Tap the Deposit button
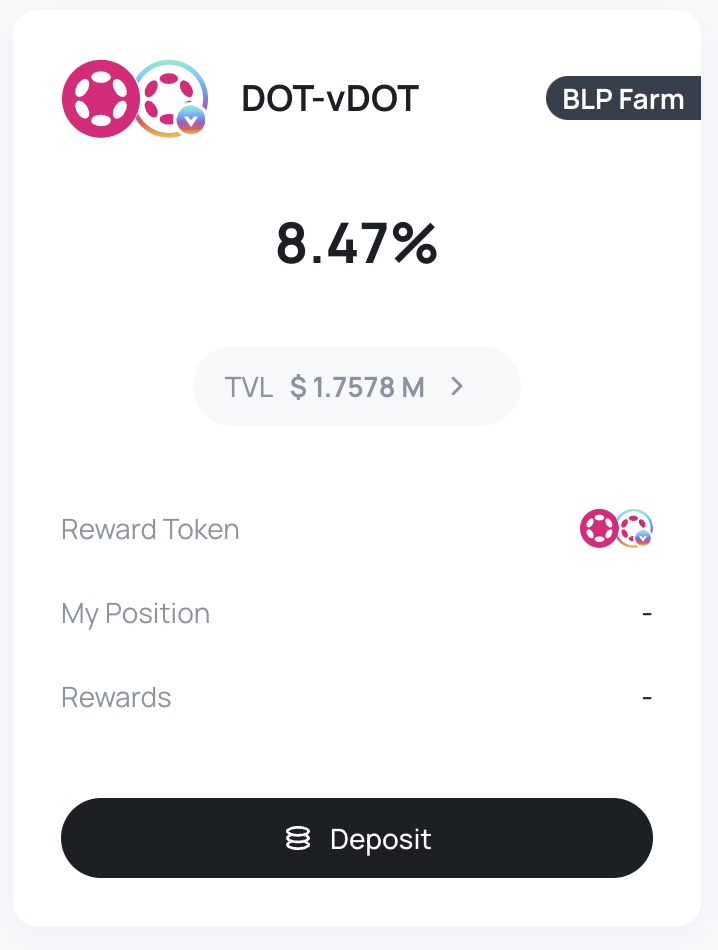718x950 pixels. 357,838
